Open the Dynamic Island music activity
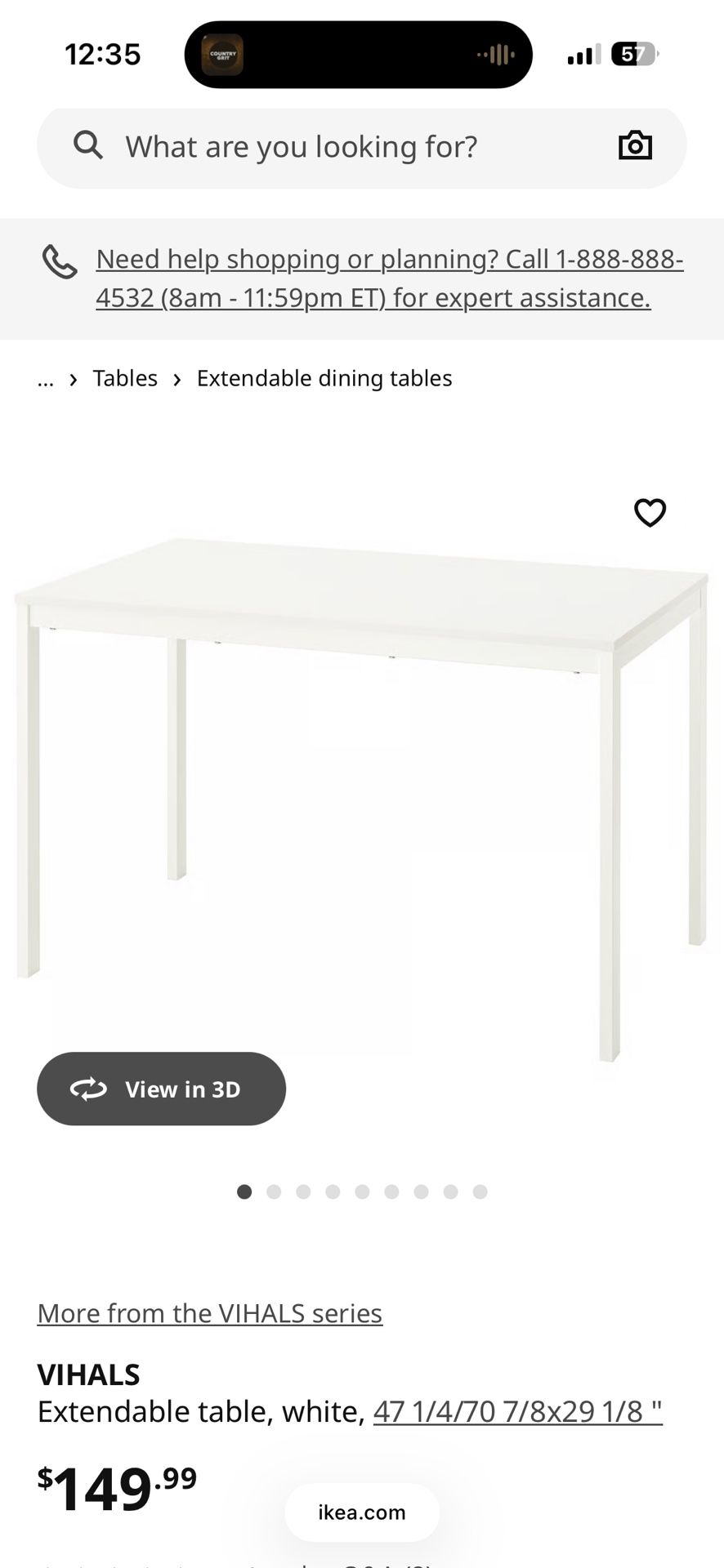Viewport: 724px width, 1568px height. click(x=358, y=55)
